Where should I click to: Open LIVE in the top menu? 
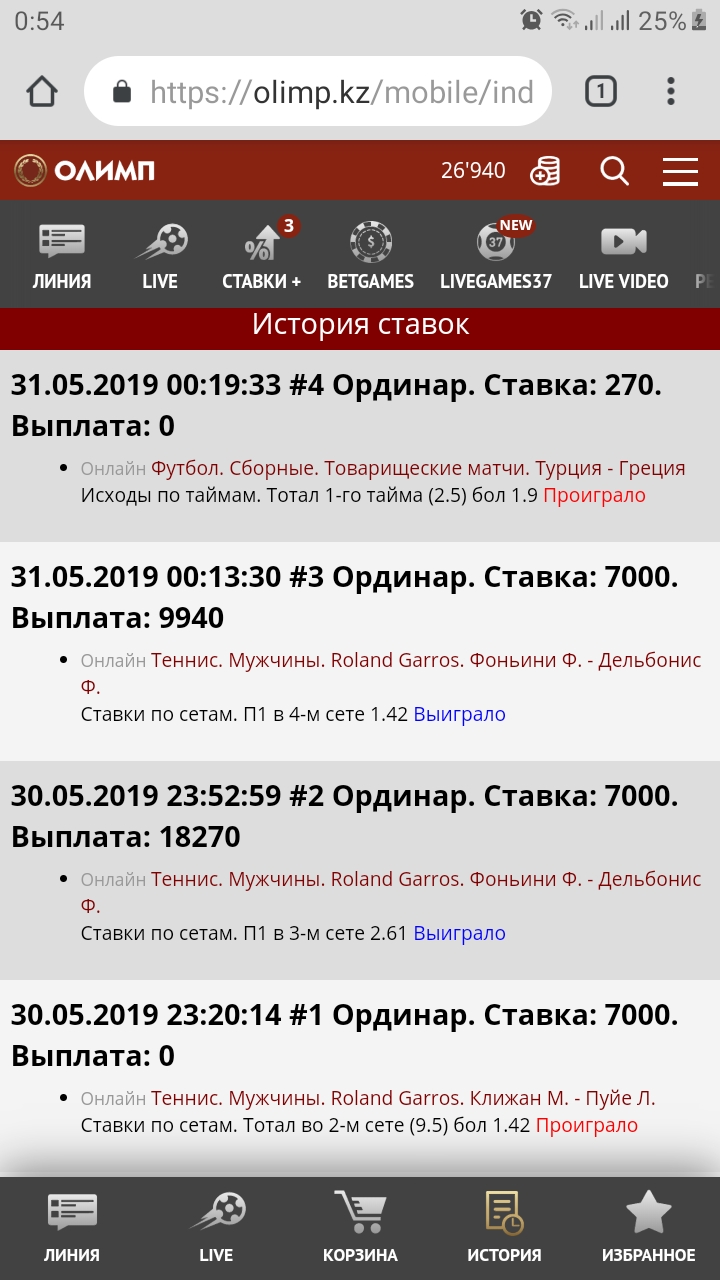point(160,256)
